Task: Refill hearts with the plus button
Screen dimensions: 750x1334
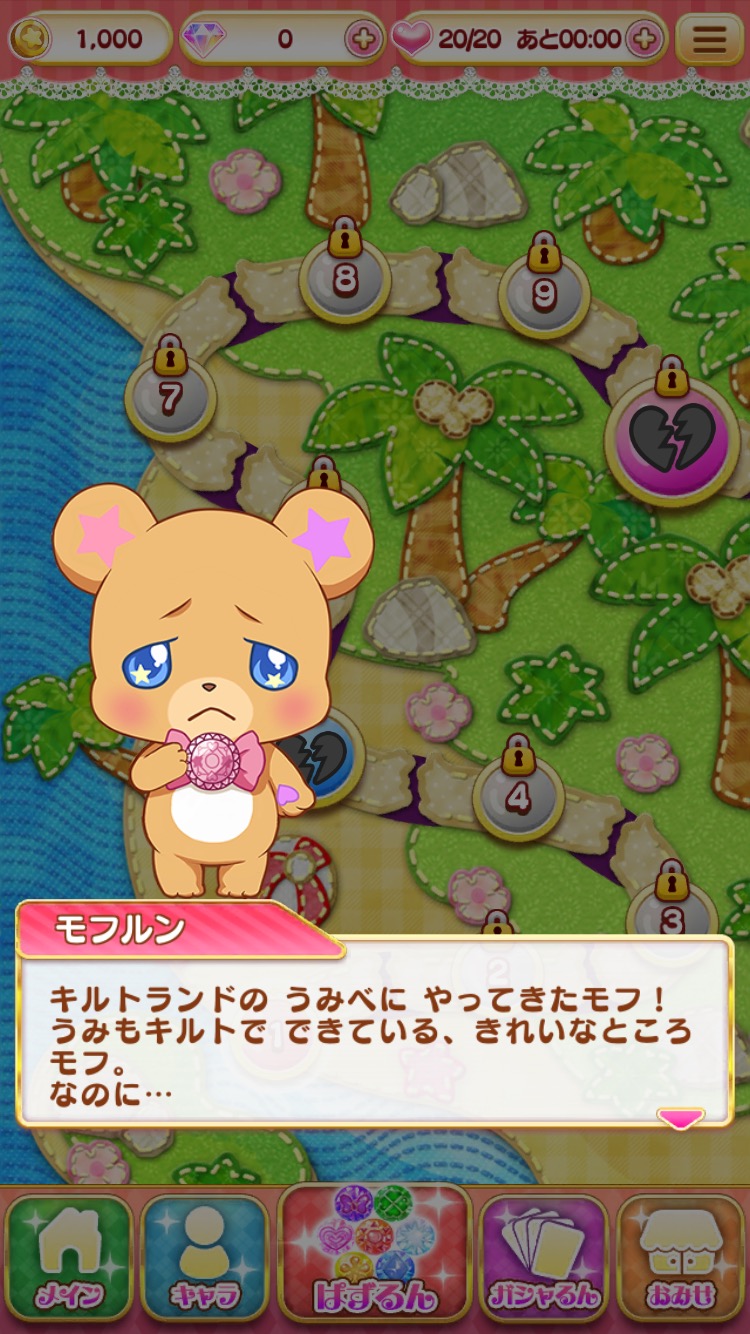Action: pos(646,40)
